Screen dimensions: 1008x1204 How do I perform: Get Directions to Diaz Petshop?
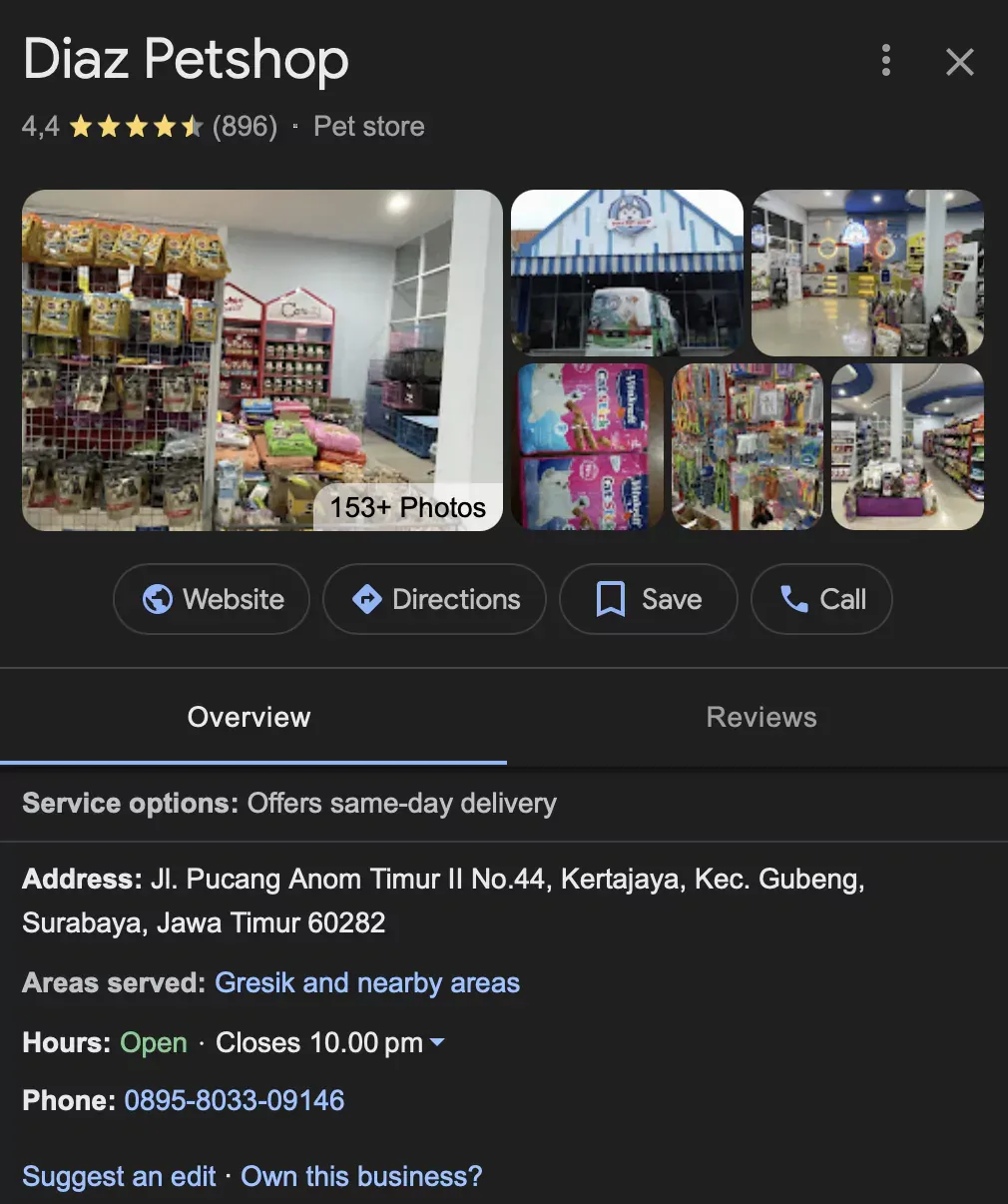pos(434,599)
